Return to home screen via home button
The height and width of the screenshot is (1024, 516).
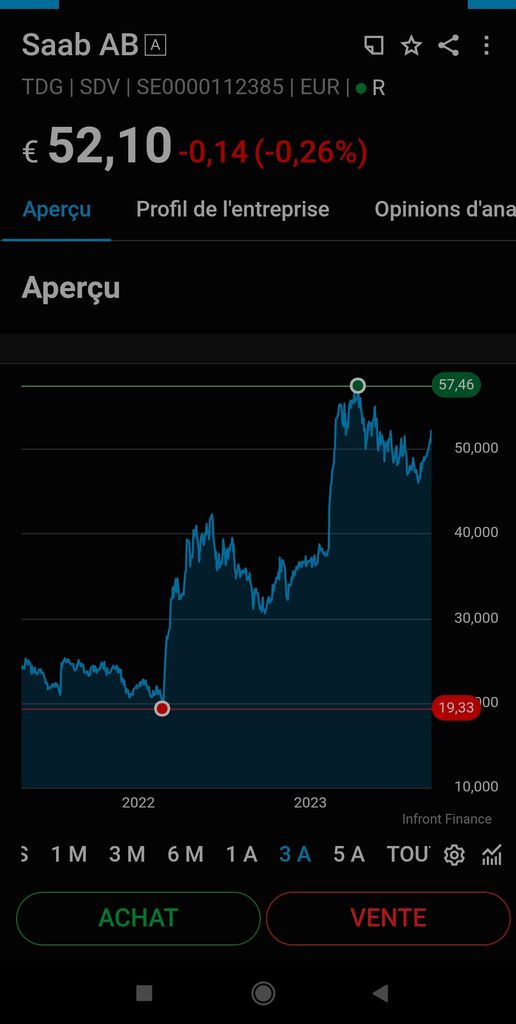coord(263,993)
